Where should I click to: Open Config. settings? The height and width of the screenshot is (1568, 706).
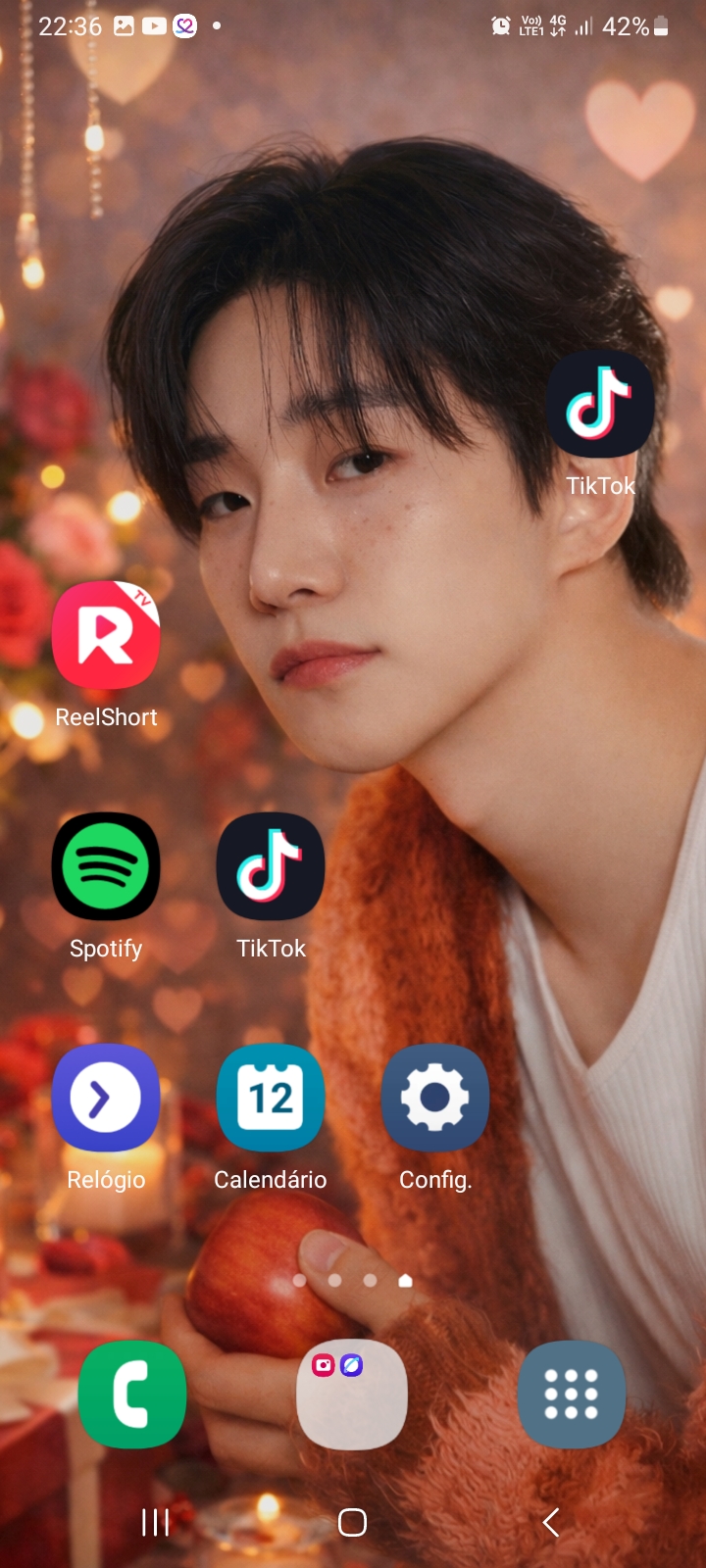[435, 1098]
